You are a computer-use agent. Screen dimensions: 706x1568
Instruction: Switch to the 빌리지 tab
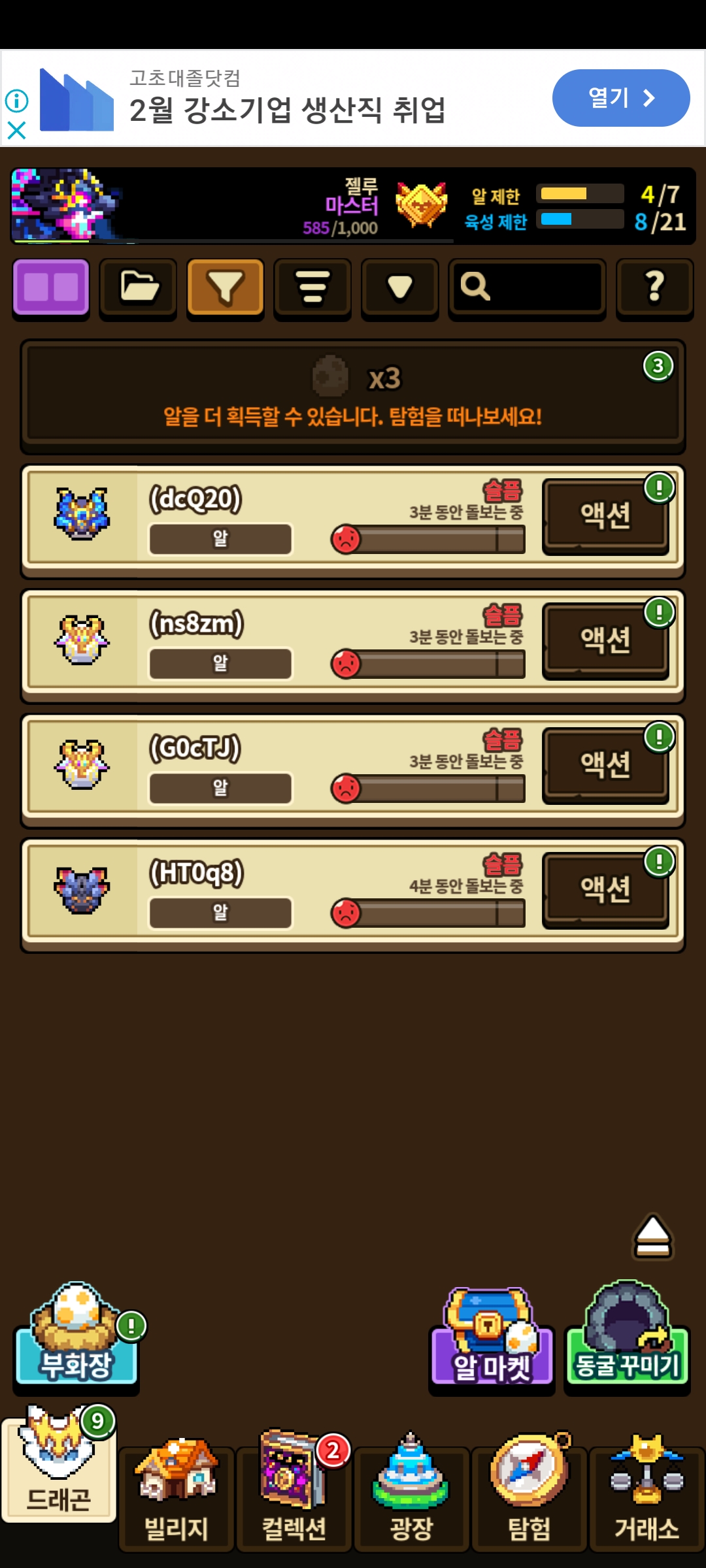(x=176, y=1496)
